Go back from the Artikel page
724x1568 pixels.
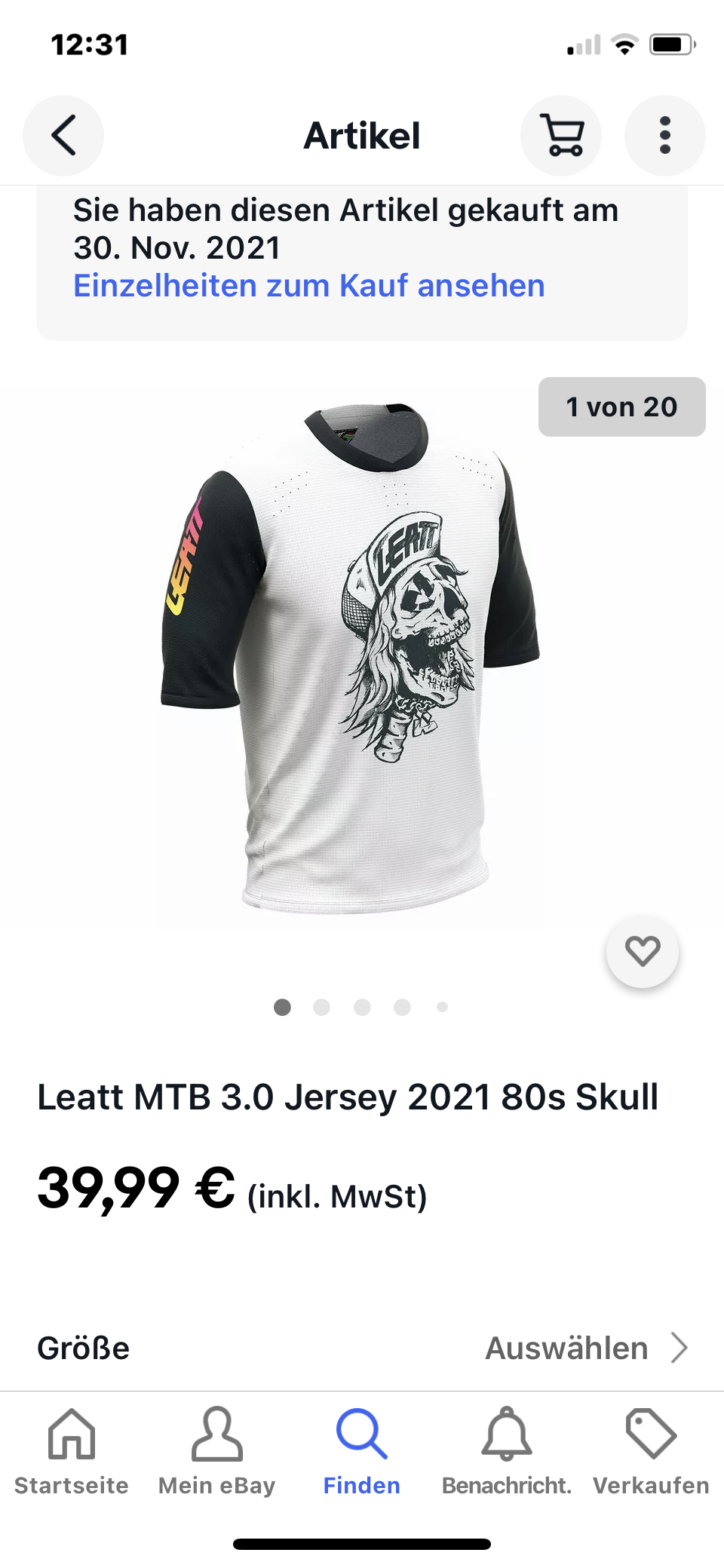[x=63, y=136]
